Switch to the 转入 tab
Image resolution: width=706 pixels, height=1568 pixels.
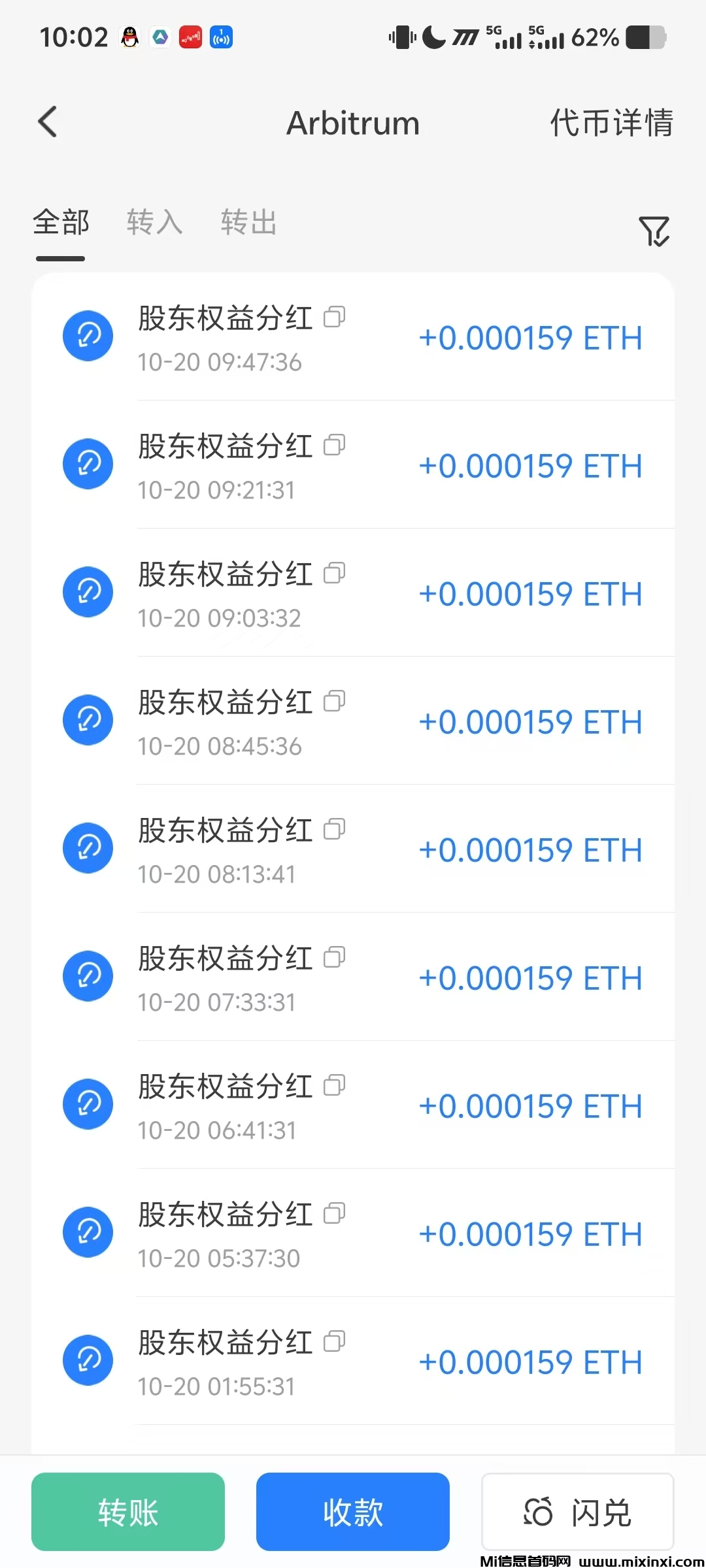coord(154,223)
